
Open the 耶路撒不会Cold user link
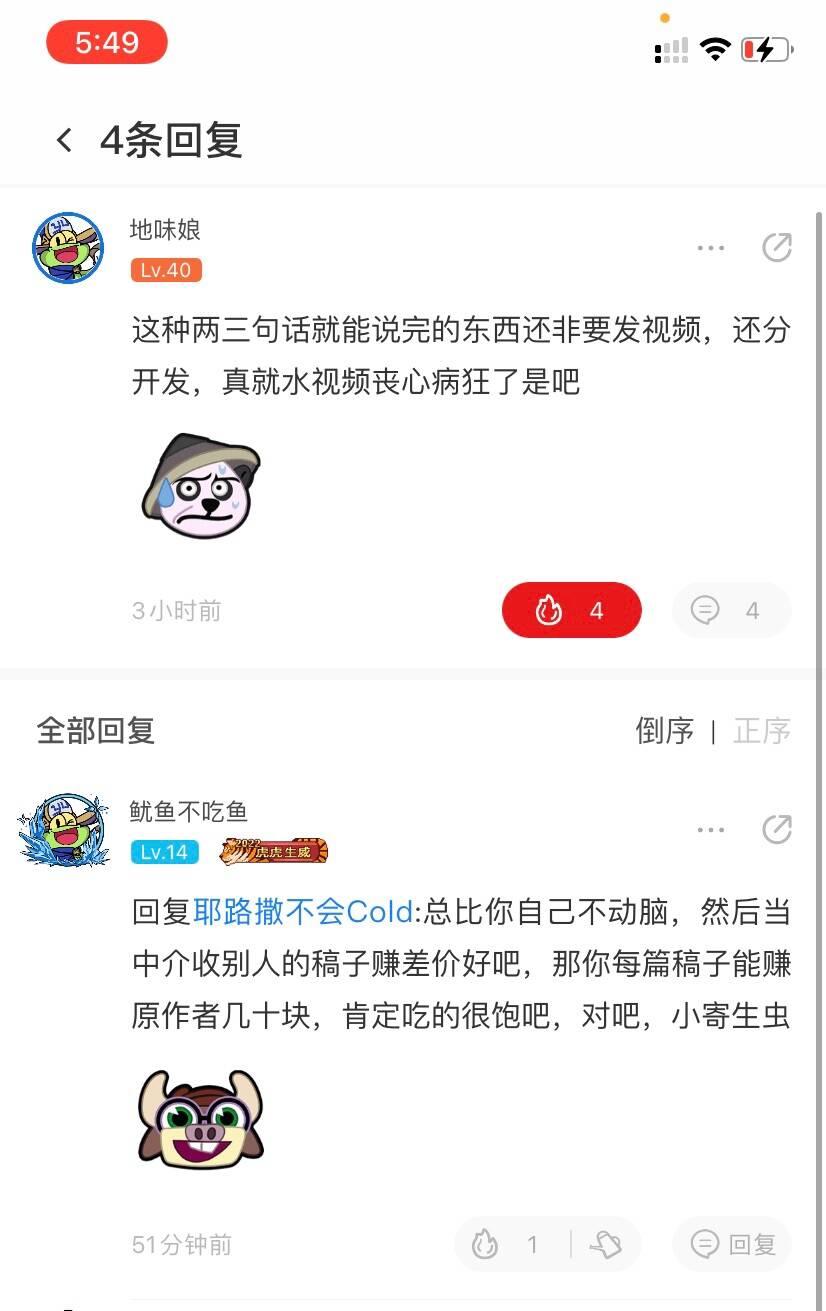(302, 911)
